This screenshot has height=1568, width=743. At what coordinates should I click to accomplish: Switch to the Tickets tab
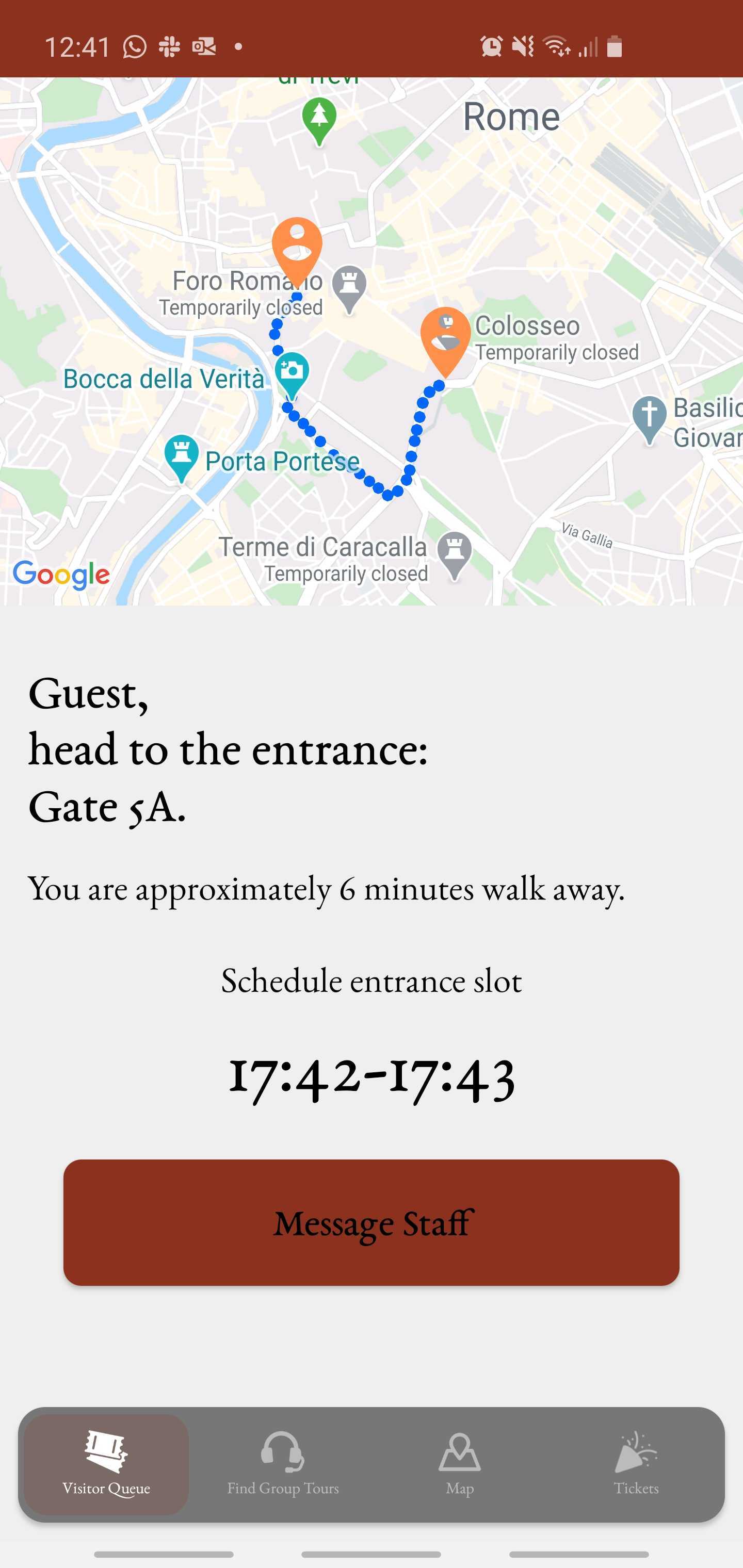pos(636,1464)
